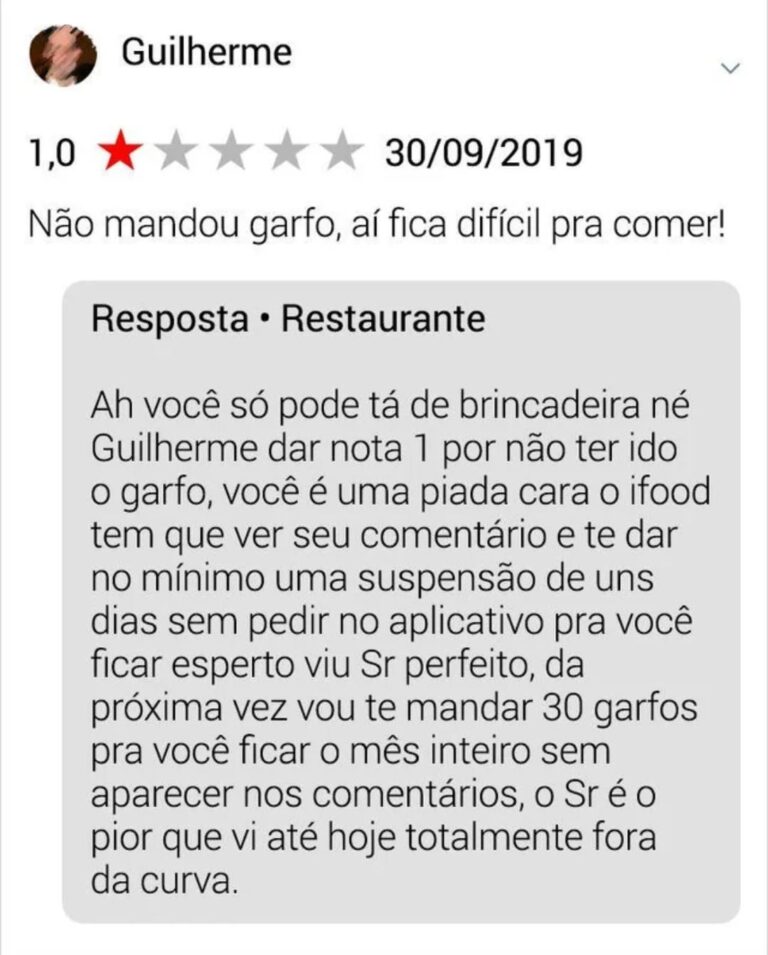
Task: Open Guilherme's profile picture
Action: coord(64,55)
